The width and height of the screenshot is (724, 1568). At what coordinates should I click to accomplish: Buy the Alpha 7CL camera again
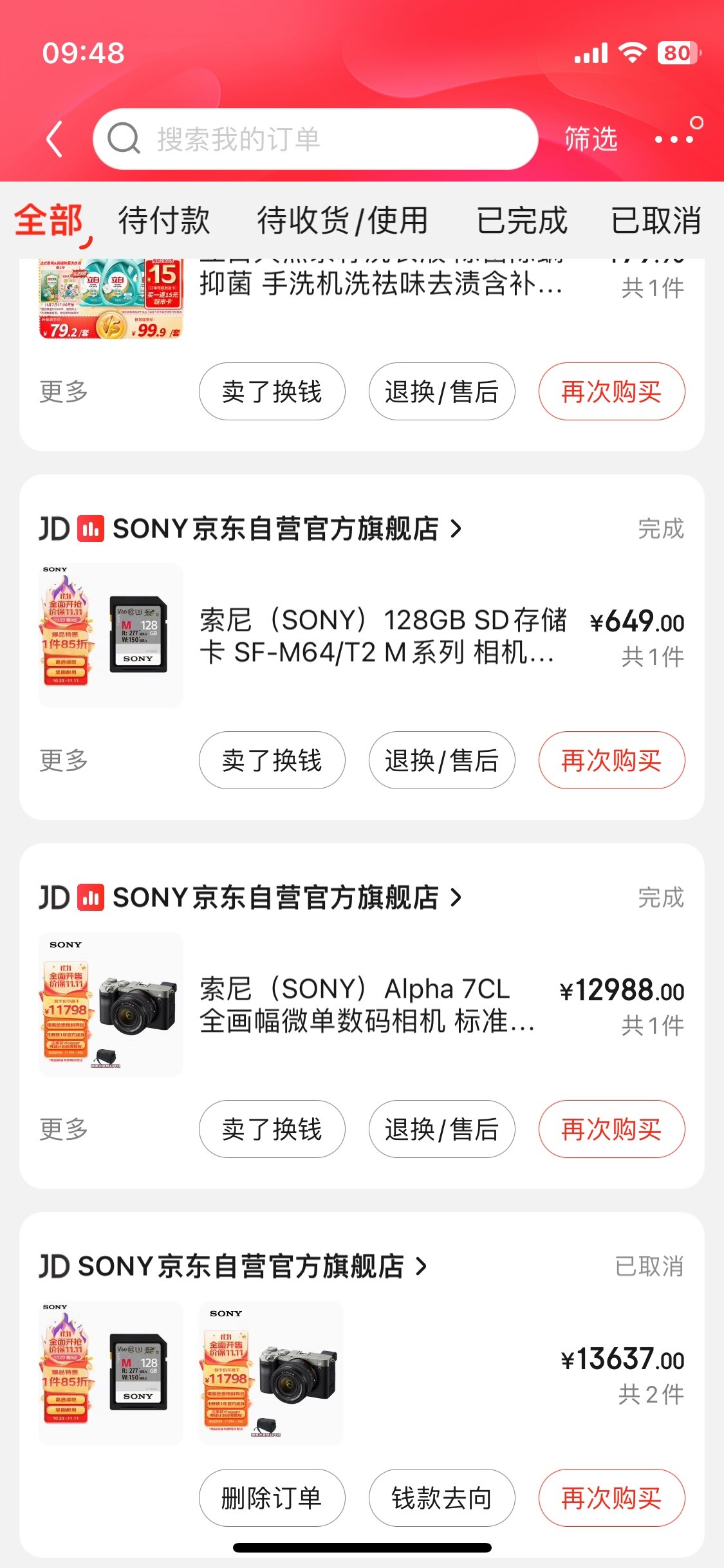611,1129
